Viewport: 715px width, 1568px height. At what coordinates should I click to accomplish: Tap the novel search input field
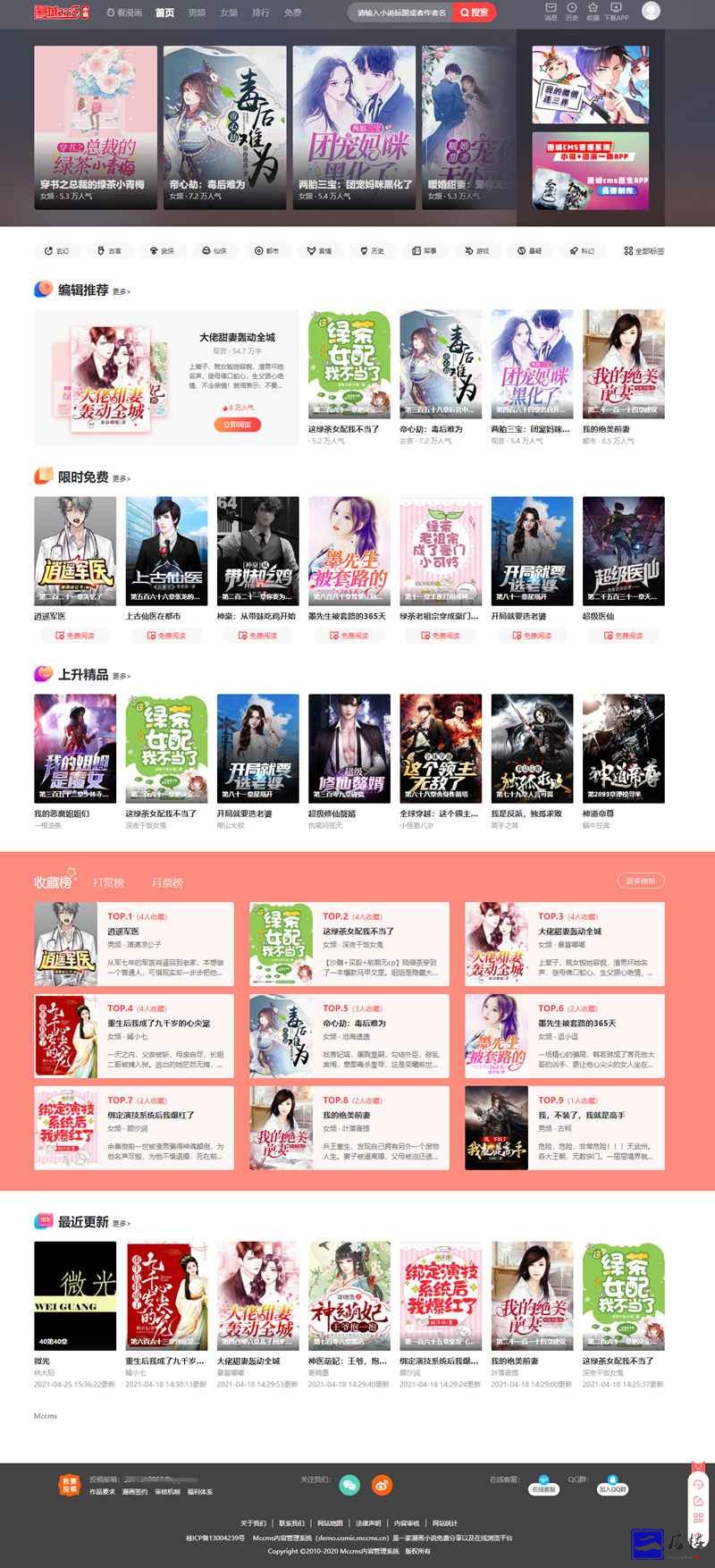click(400, 13)
